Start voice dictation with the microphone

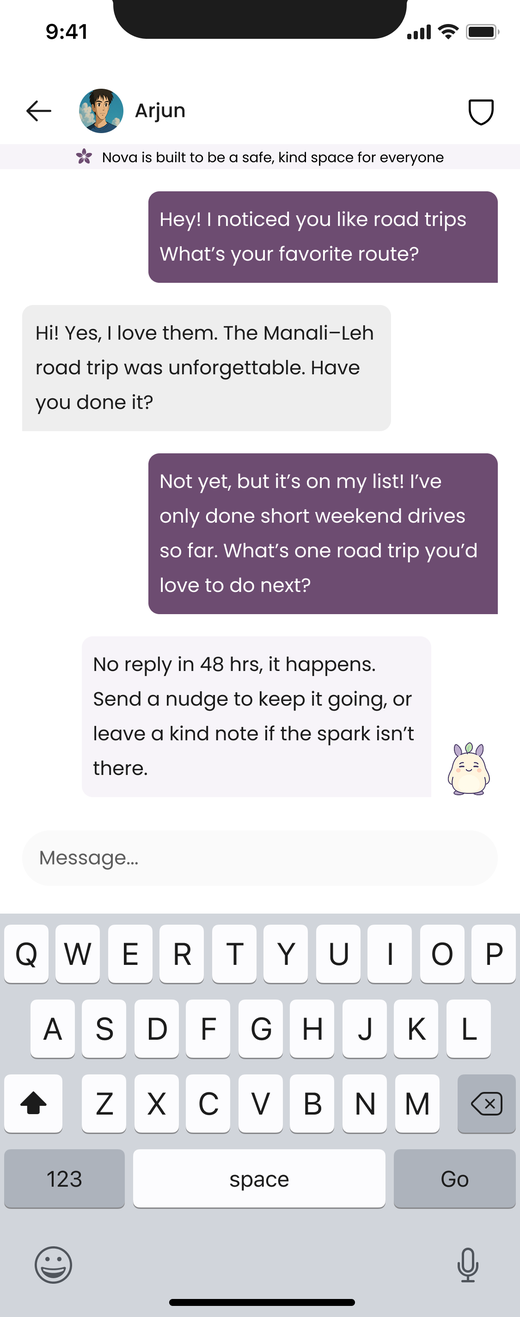(467, 1265)
